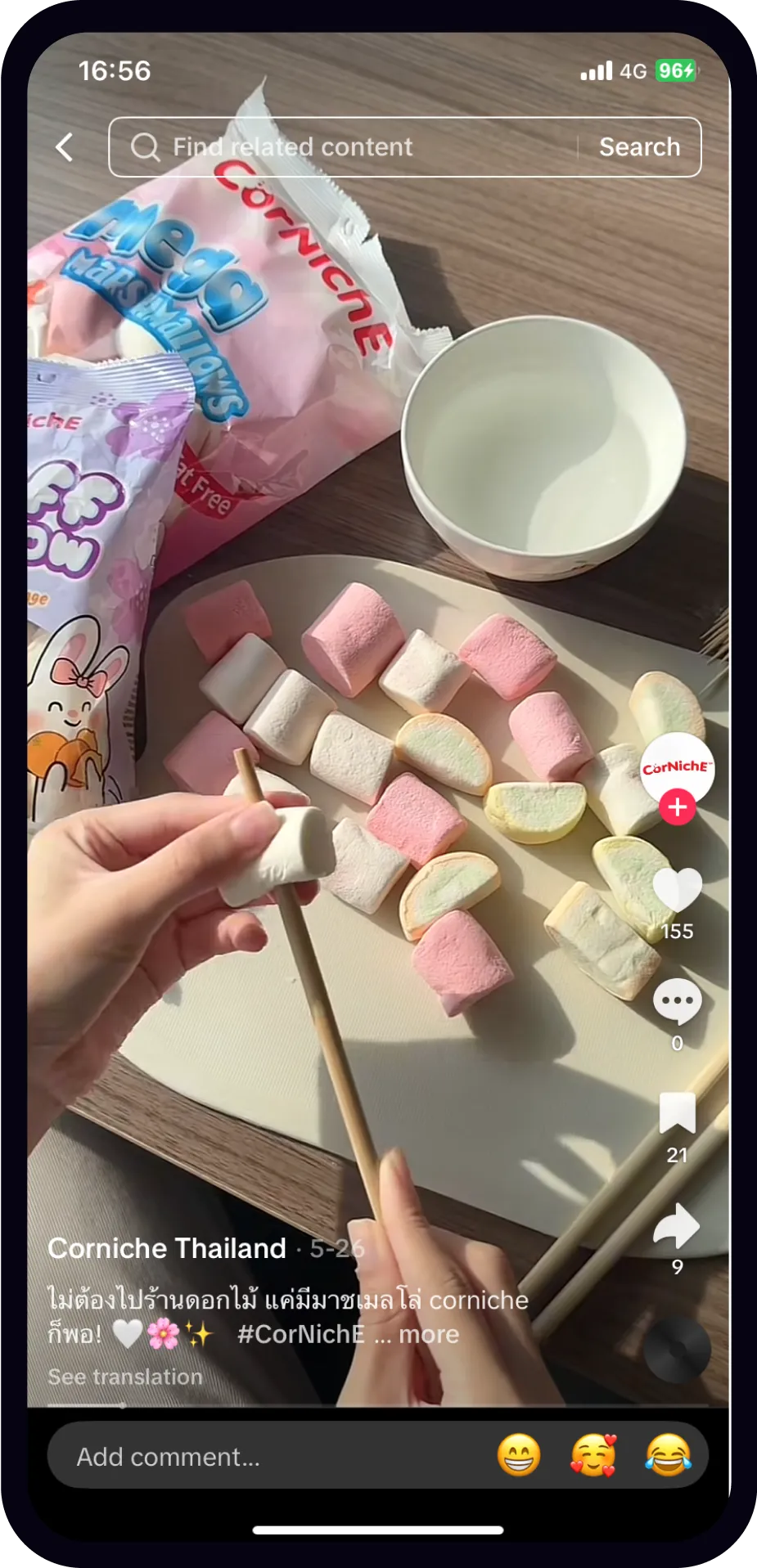Tap the Search button
The image size is (757, 1568).
point(639,147)
